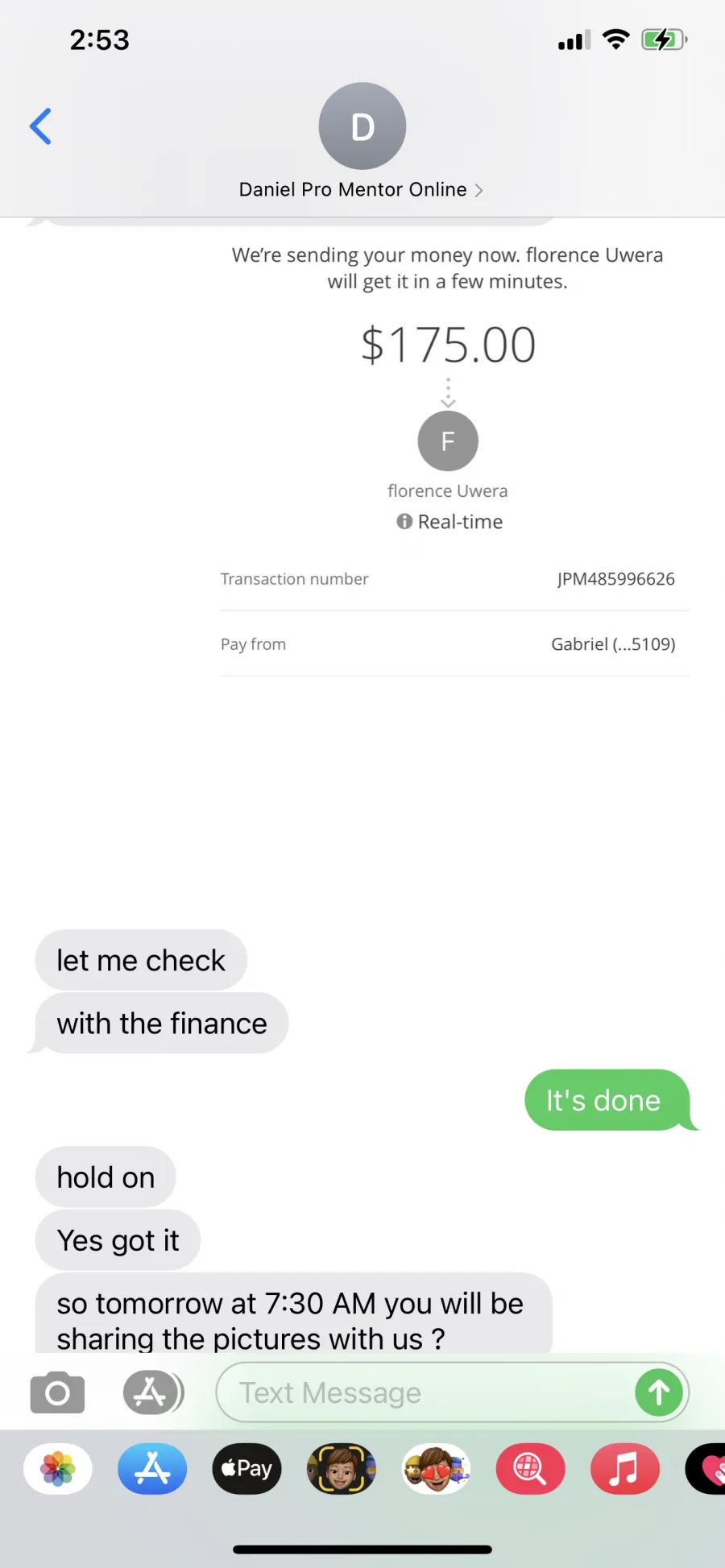Open the camera to attach a photo

pyautogui.click(x=57, y=1392)
